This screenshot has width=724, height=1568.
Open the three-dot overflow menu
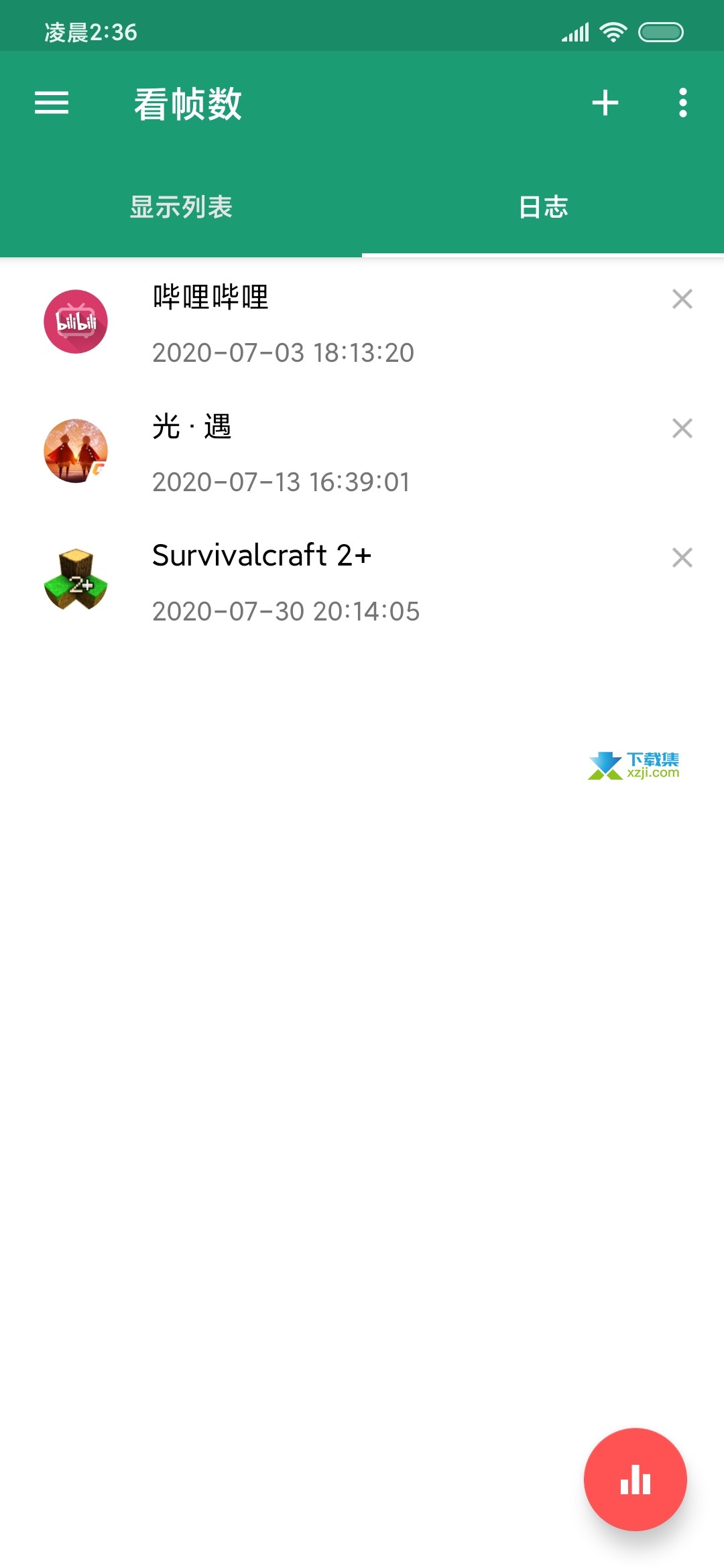point(682,103)
